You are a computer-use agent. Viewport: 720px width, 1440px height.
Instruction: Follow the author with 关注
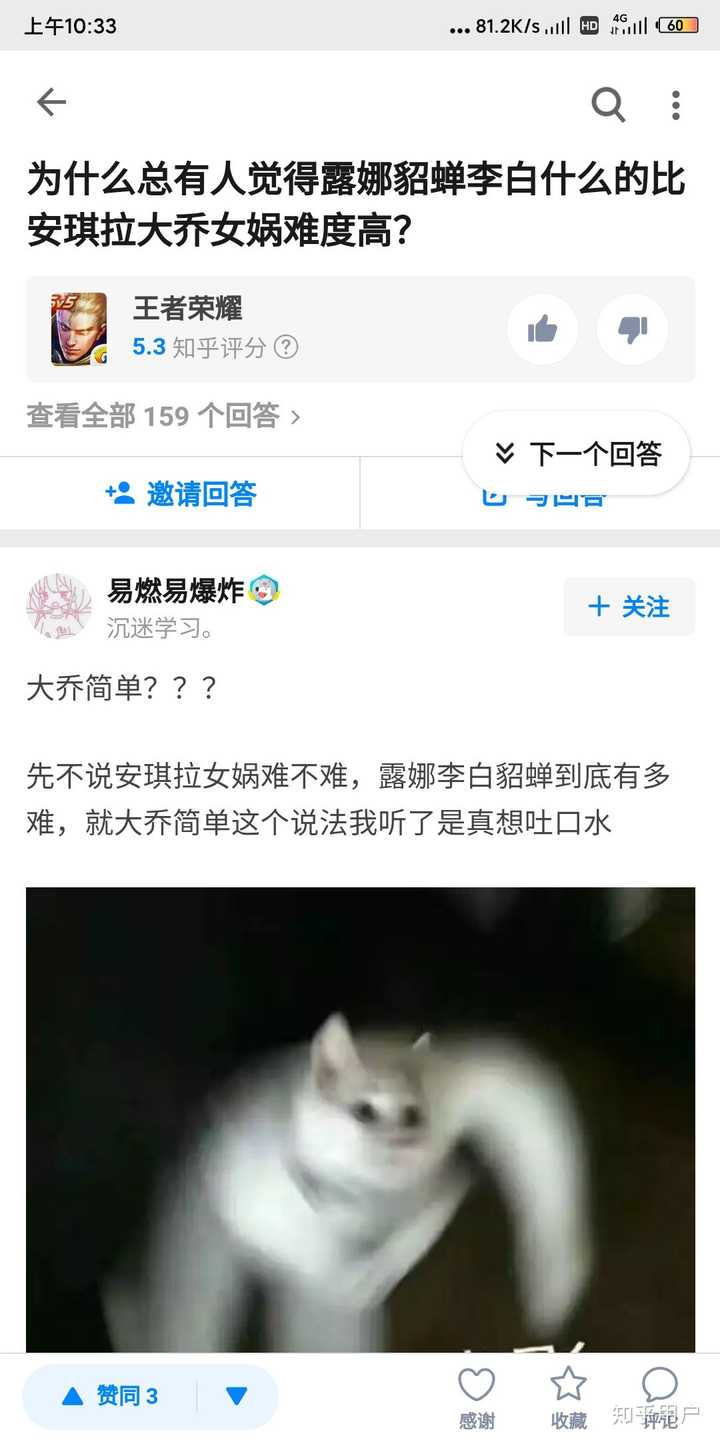pos(629,606)
